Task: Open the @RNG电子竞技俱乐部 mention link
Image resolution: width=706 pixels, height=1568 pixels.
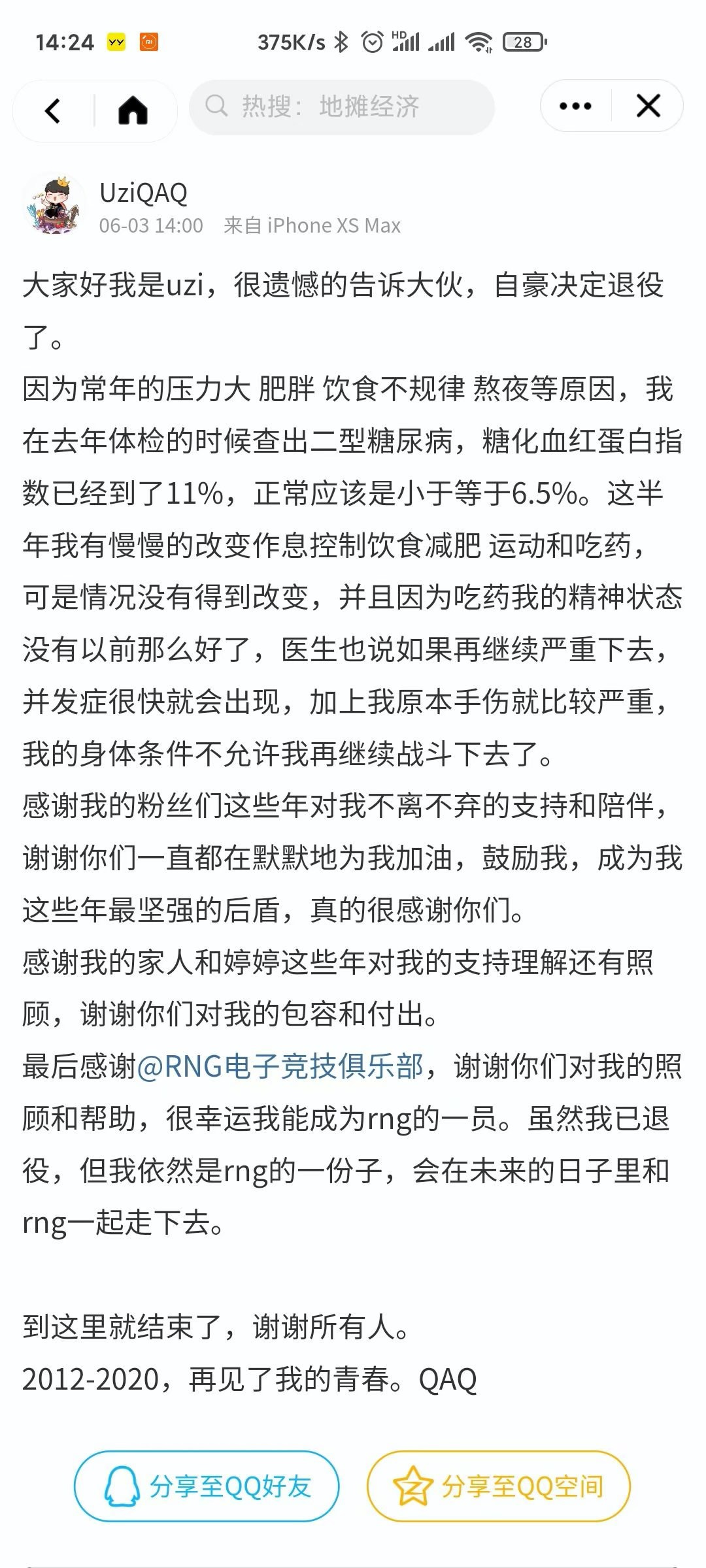Action: [x=280, y=1066]
